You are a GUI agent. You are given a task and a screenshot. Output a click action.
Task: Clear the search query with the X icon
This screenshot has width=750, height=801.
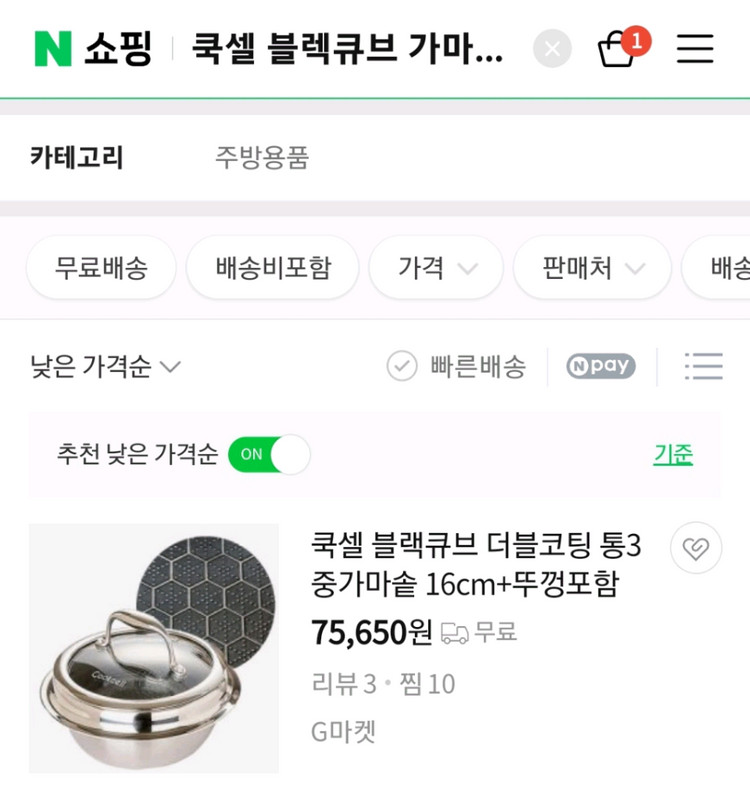point(551,49)
